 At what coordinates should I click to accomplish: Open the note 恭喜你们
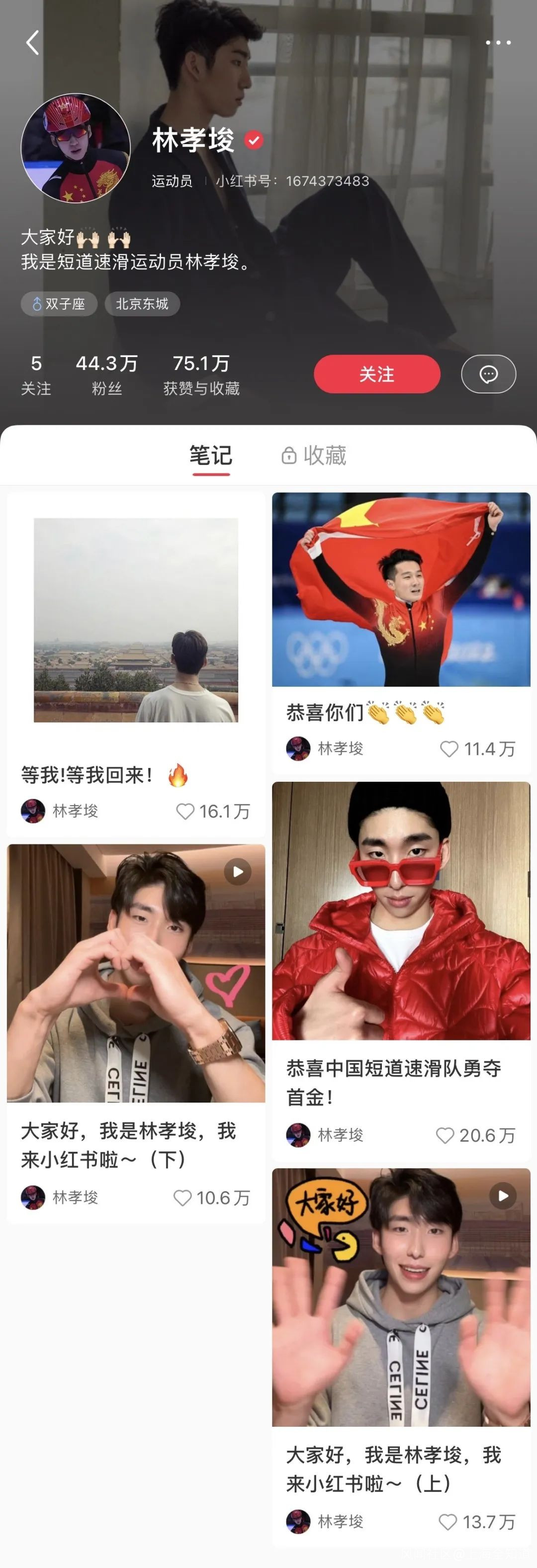(x=401, y=589)
